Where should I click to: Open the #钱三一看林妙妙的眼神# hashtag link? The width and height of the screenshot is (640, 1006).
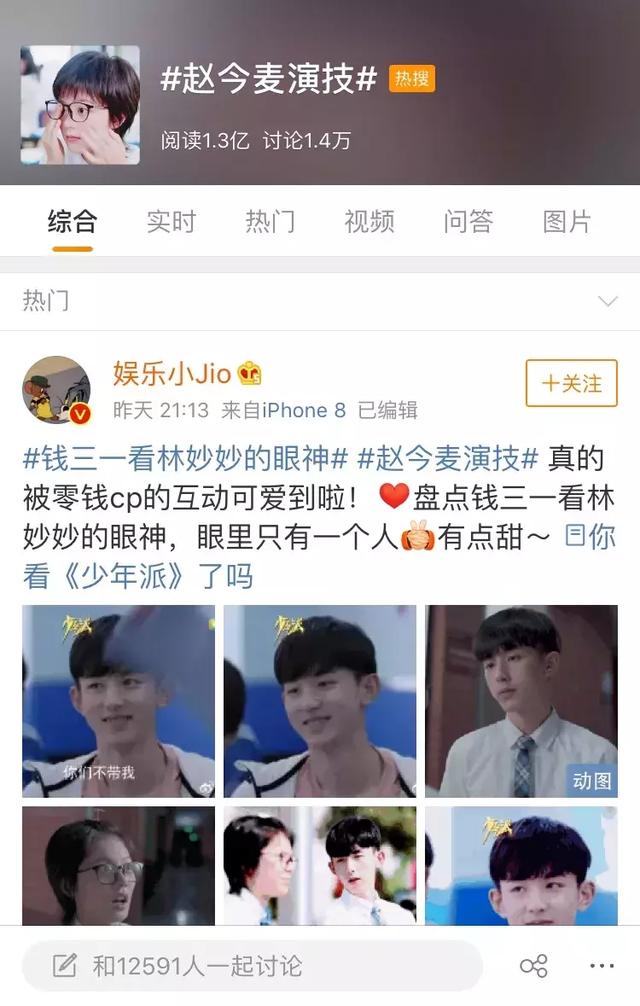(185, 459)
